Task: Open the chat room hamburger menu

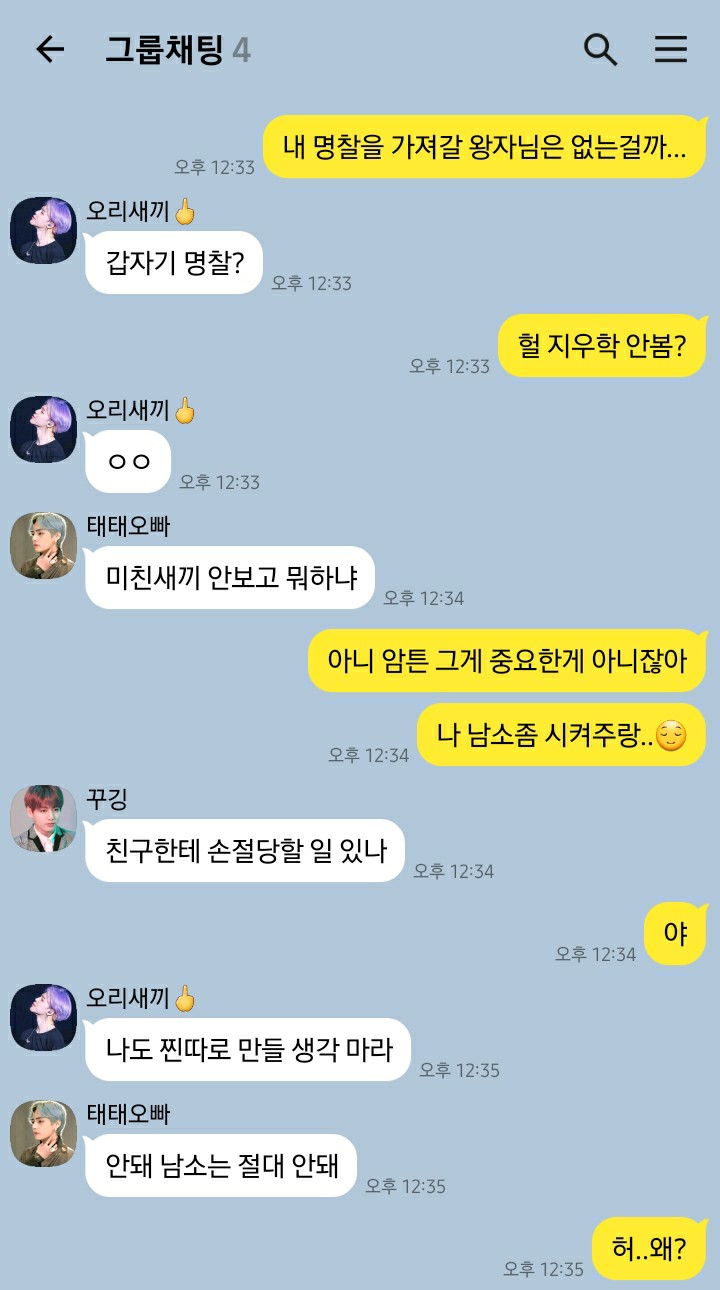Action: [671, 49]
